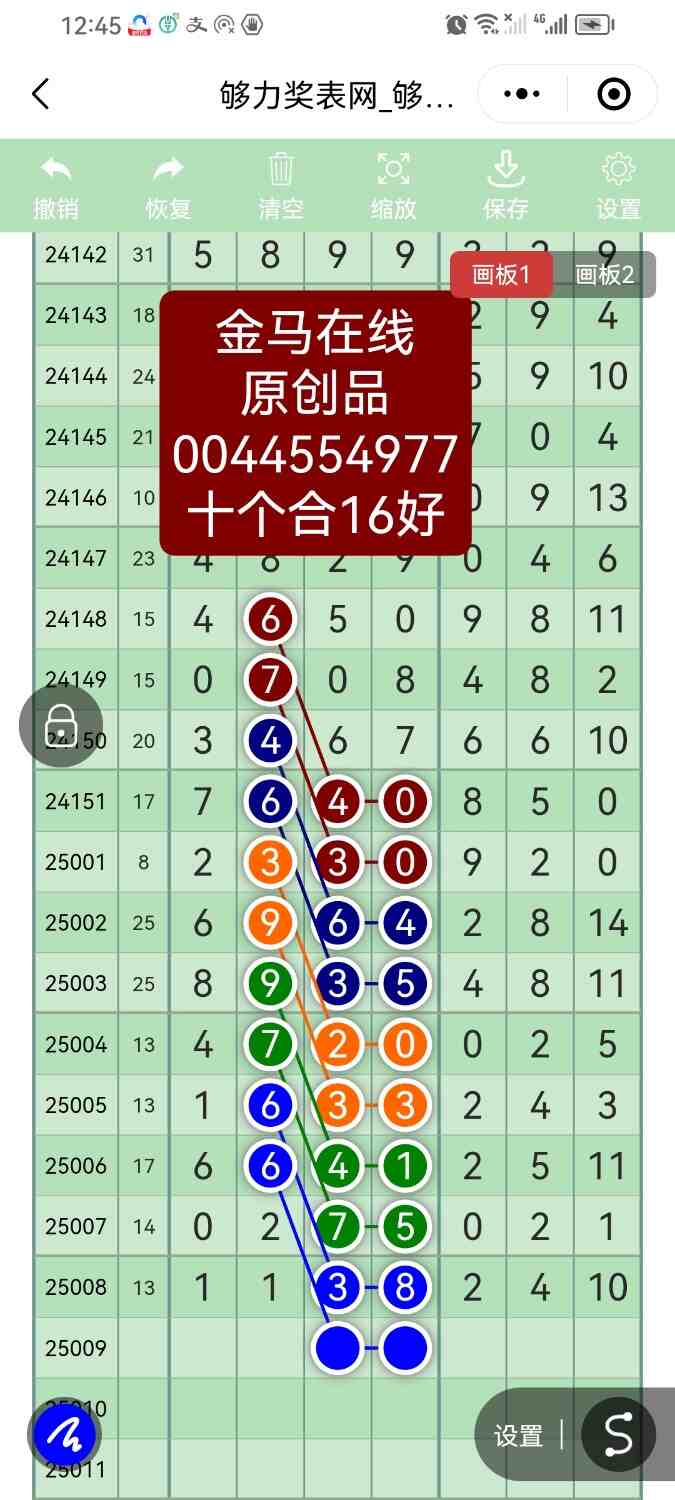The width and height of the screenshot is (675, 1500).
Task: Open the mini-program more options menu
Action: pos(522,95)
